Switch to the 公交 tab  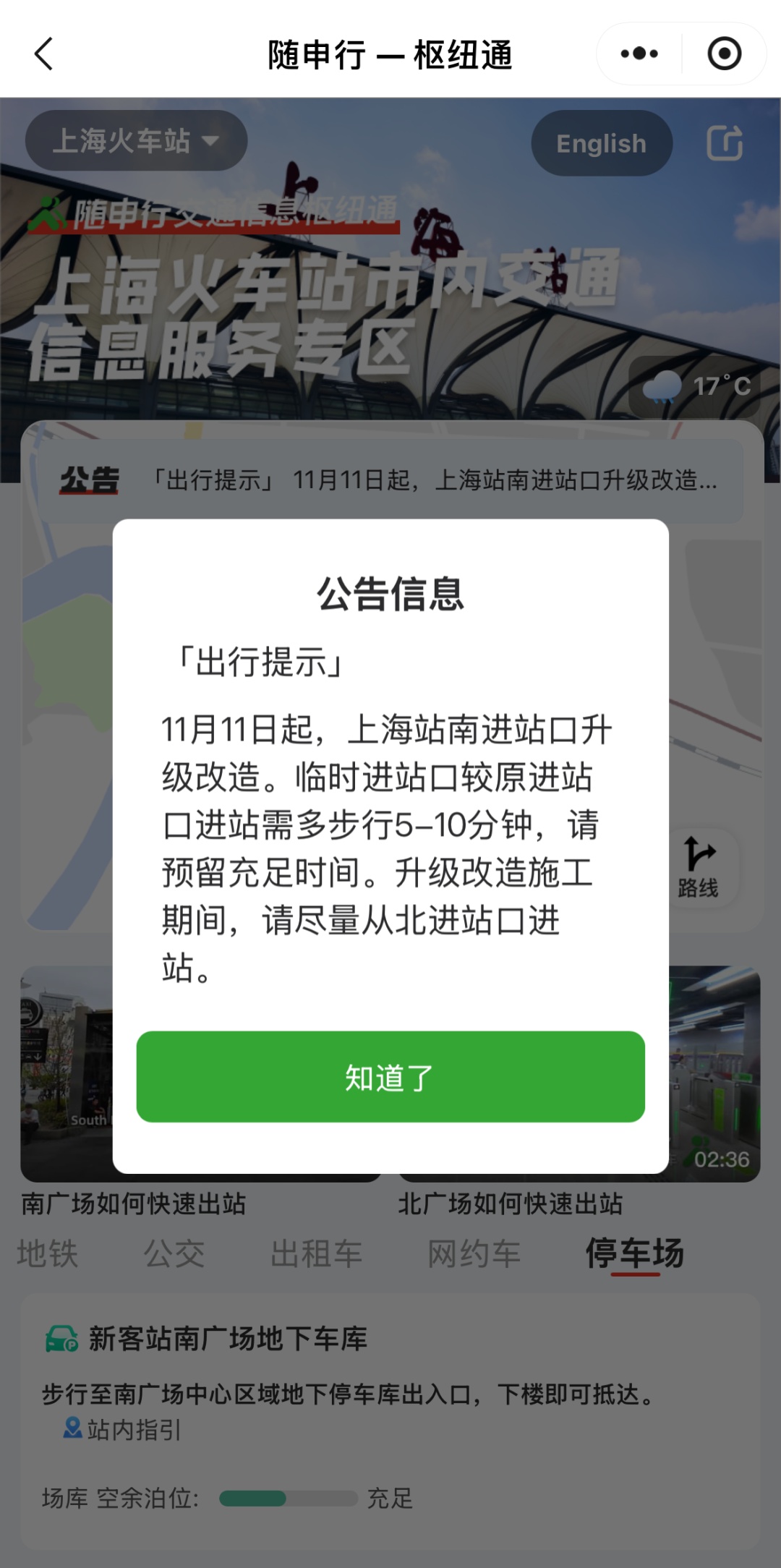pos(174,1253)
